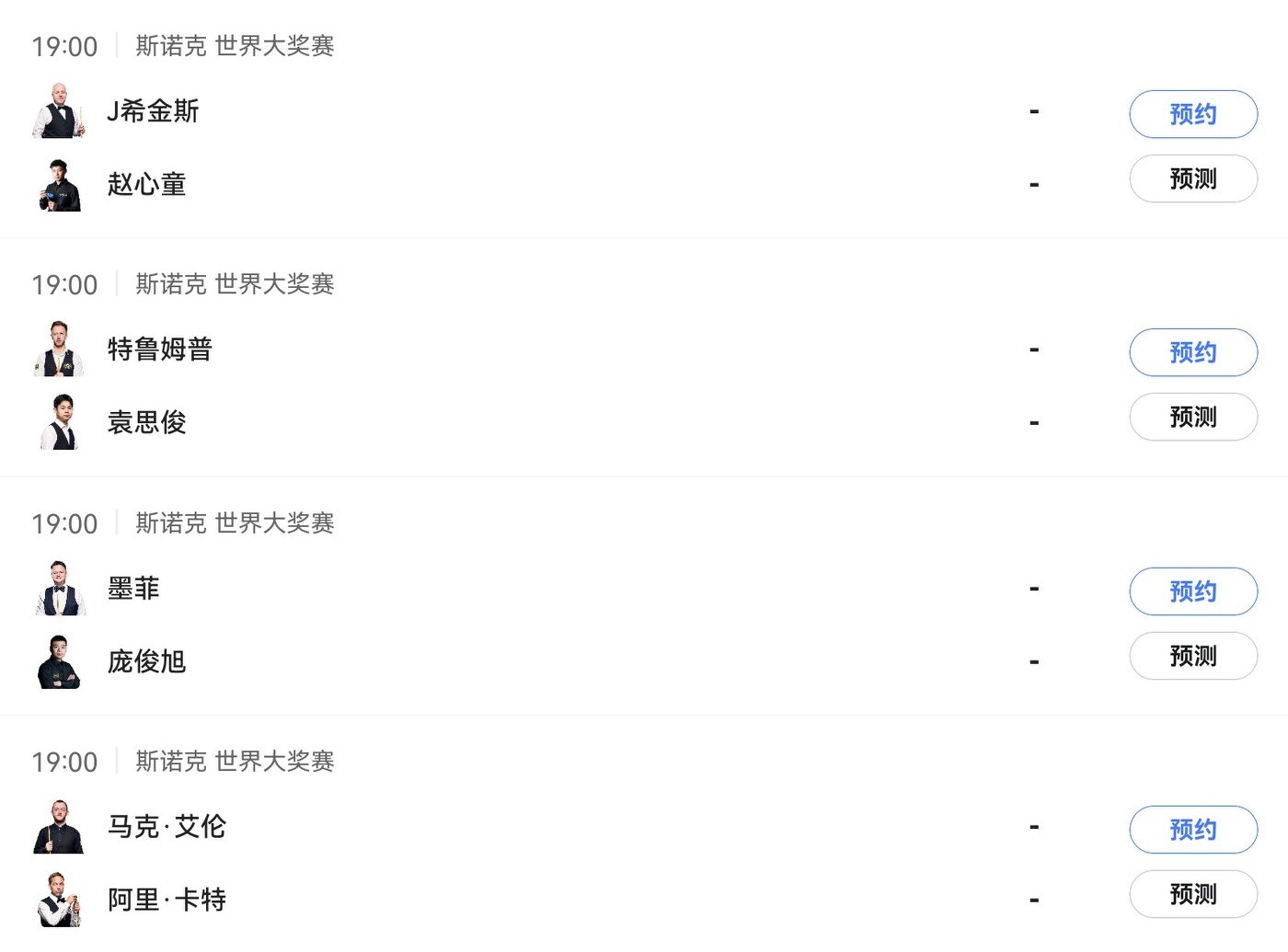
Task: Tap 预约 for 墨菲 vs 庞俊旭 match
Action: (x=1192, y=591)
